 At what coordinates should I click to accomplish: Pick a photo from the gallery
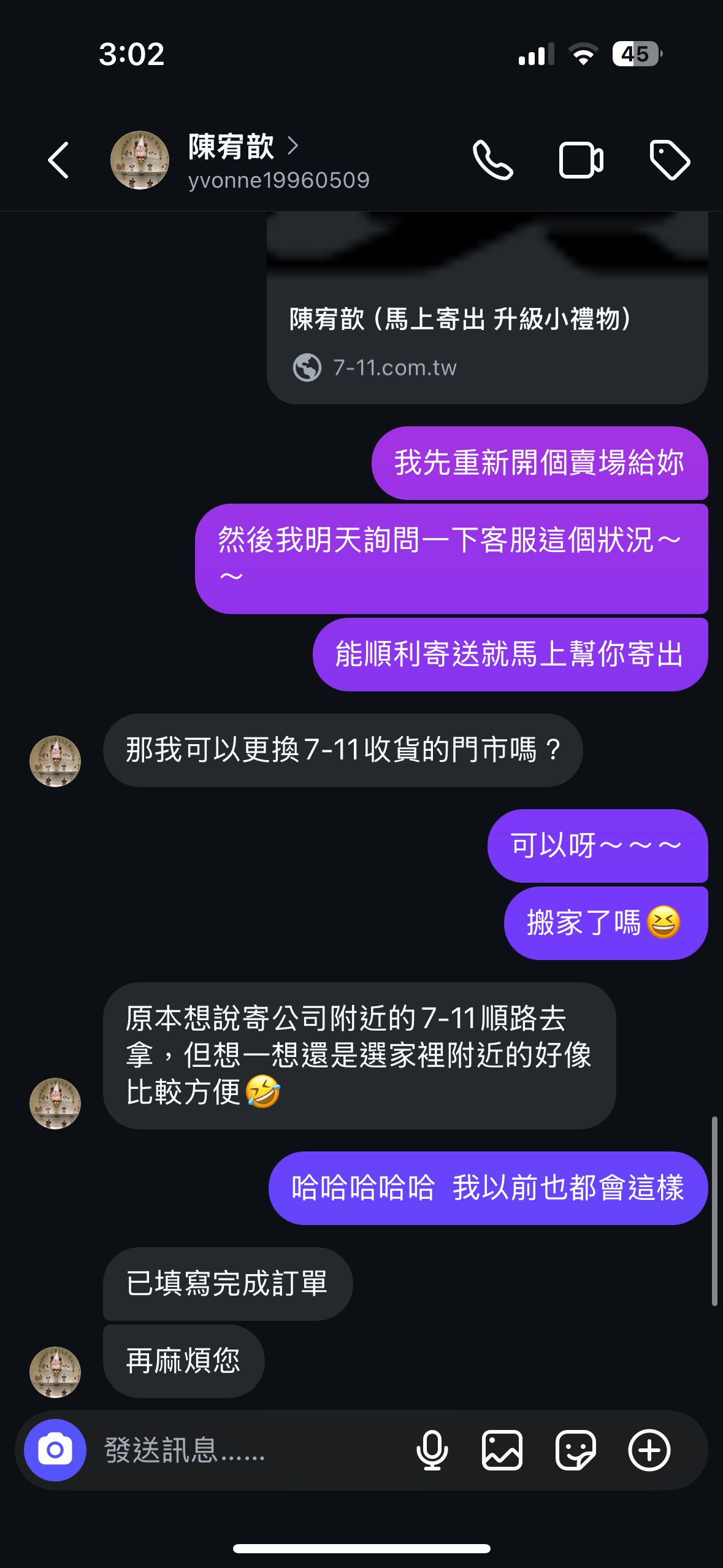[x=502, y=1450]
